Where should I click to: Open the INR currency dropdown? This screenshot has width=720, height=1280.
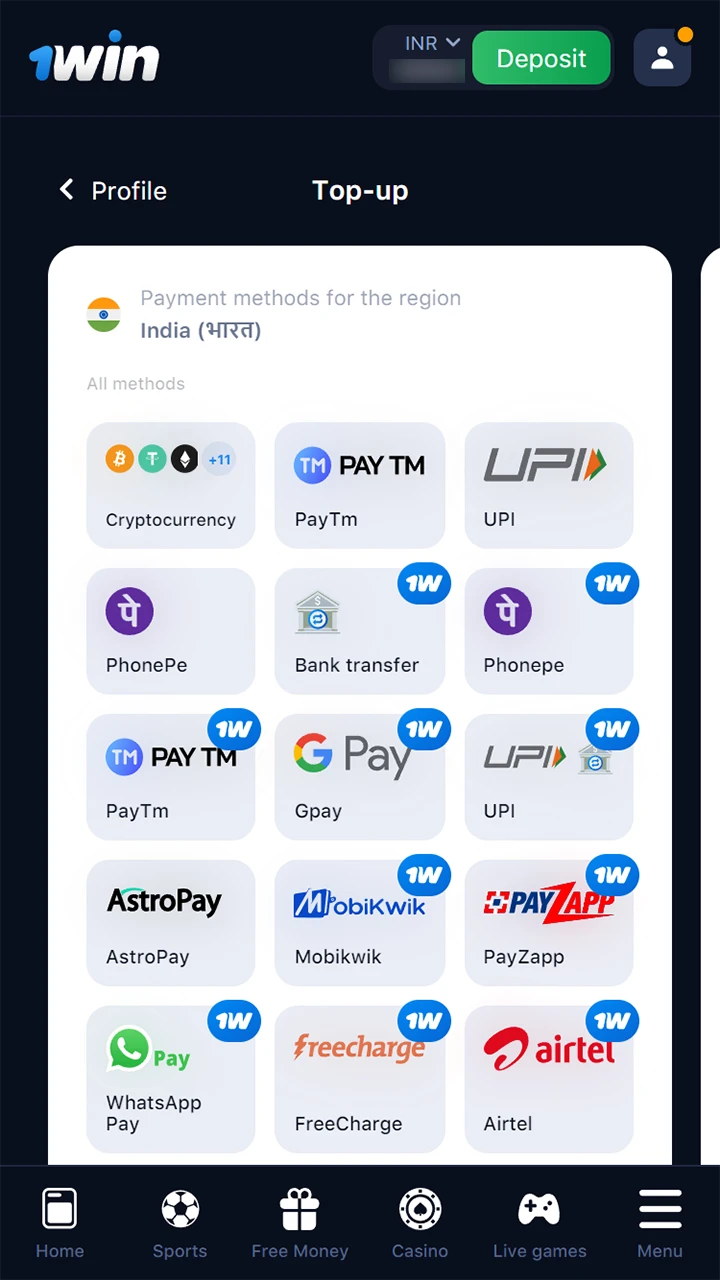tap(431, 44)
